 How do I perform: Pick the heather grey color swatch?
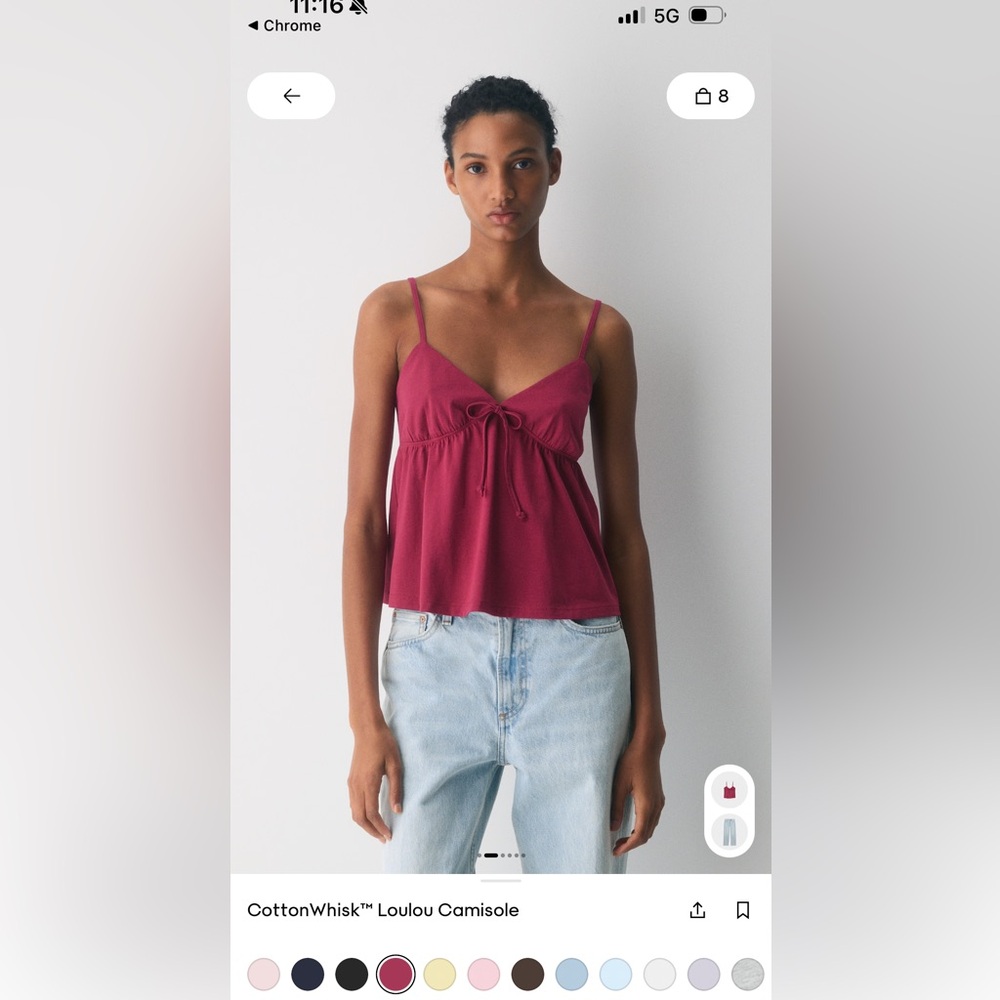click(747, 974)
